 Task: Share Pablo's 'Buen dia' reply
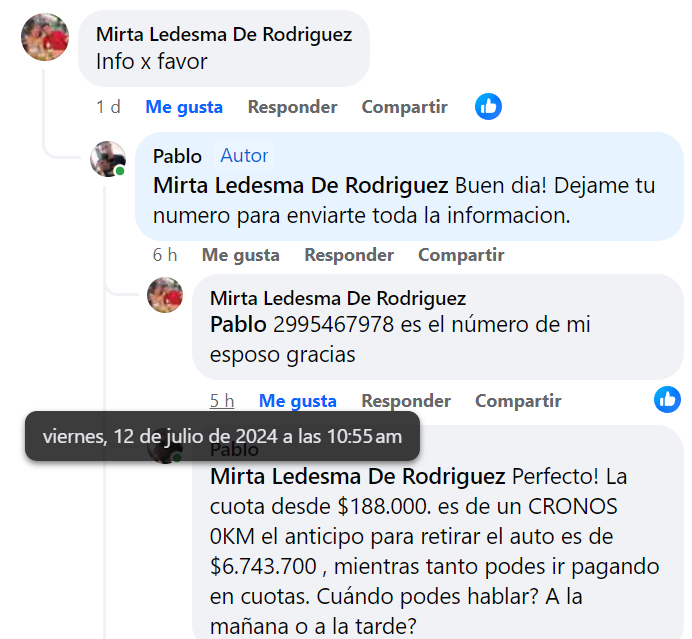pos(461,255)
